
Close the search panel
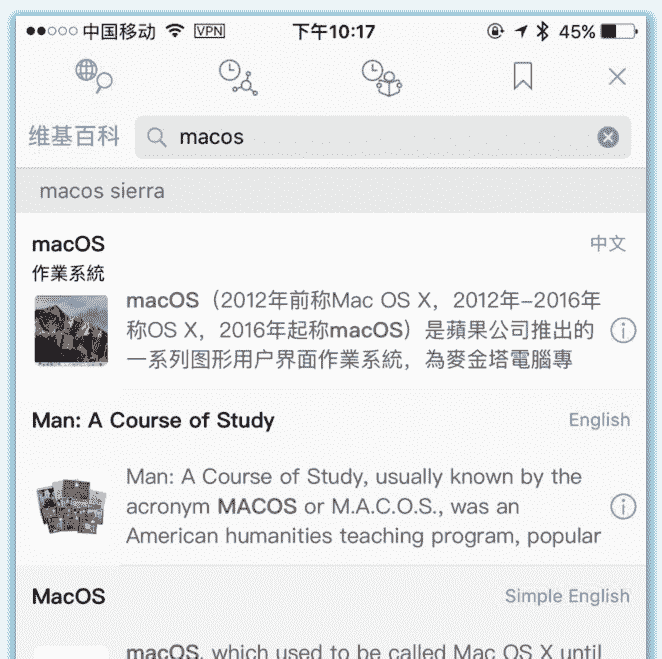tap(617, 77)
